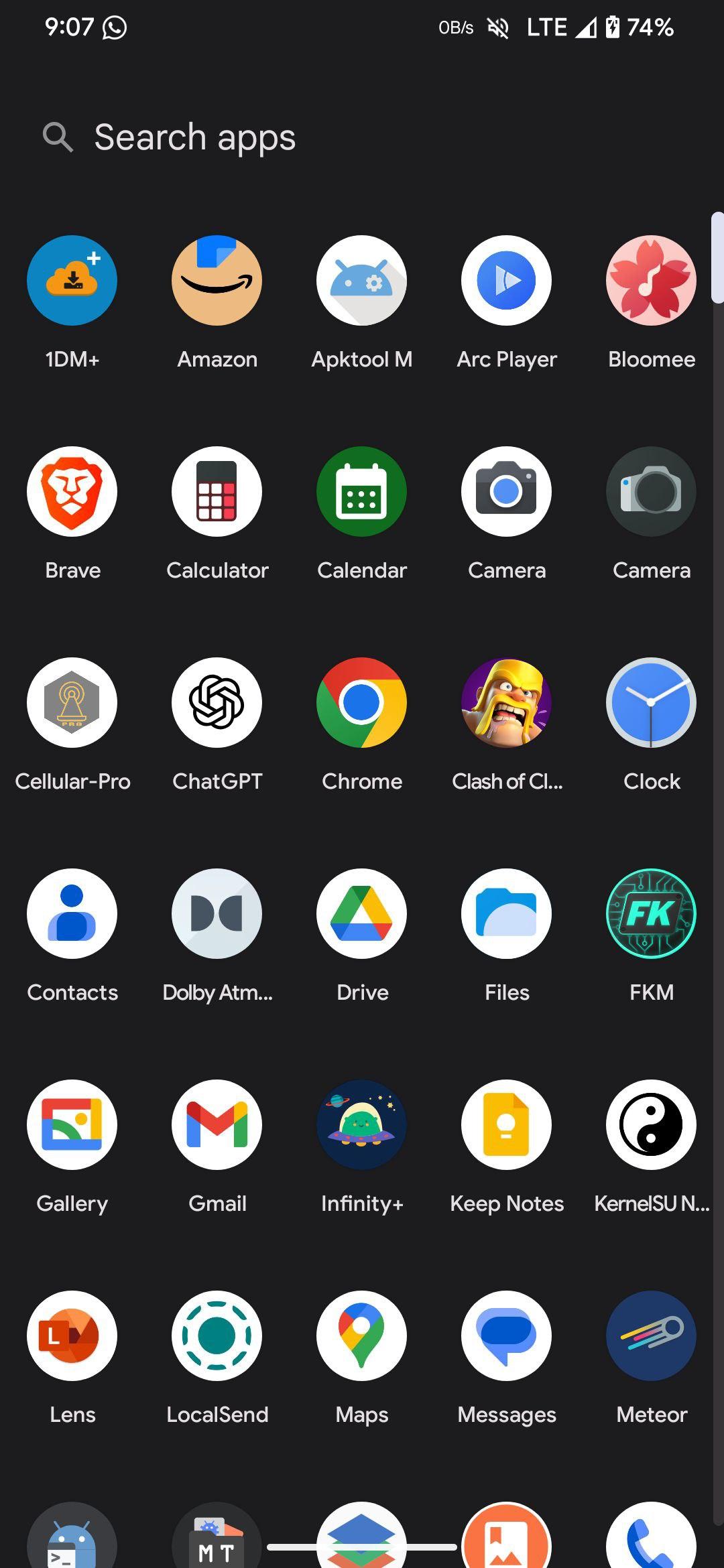This screenshot has height=1568, width=724.
Task: Open Contacts
Action: [x=72, y=914]
